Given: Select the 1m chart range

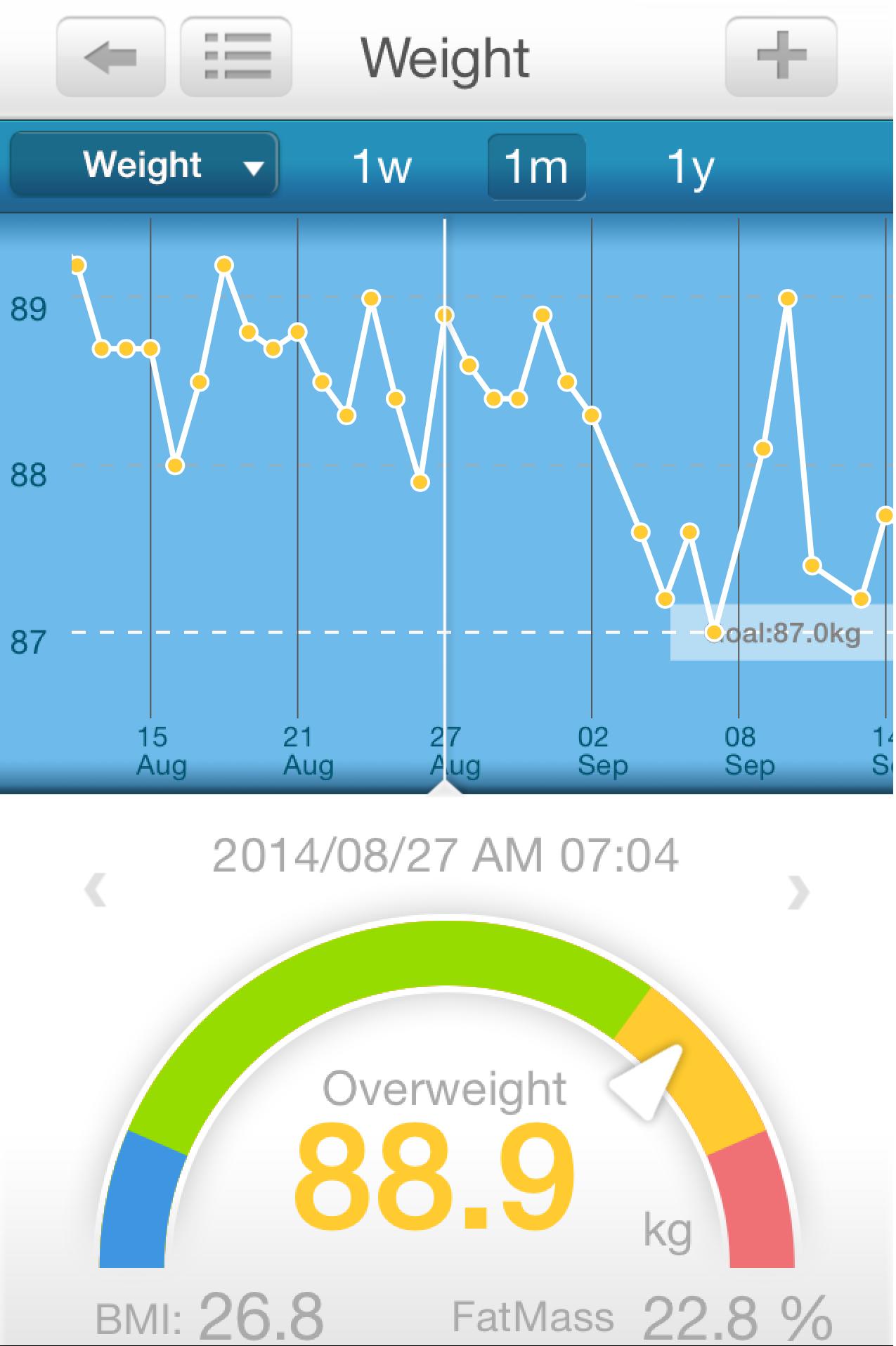Looking at the screenshot, I should click(x=536, y=167).
